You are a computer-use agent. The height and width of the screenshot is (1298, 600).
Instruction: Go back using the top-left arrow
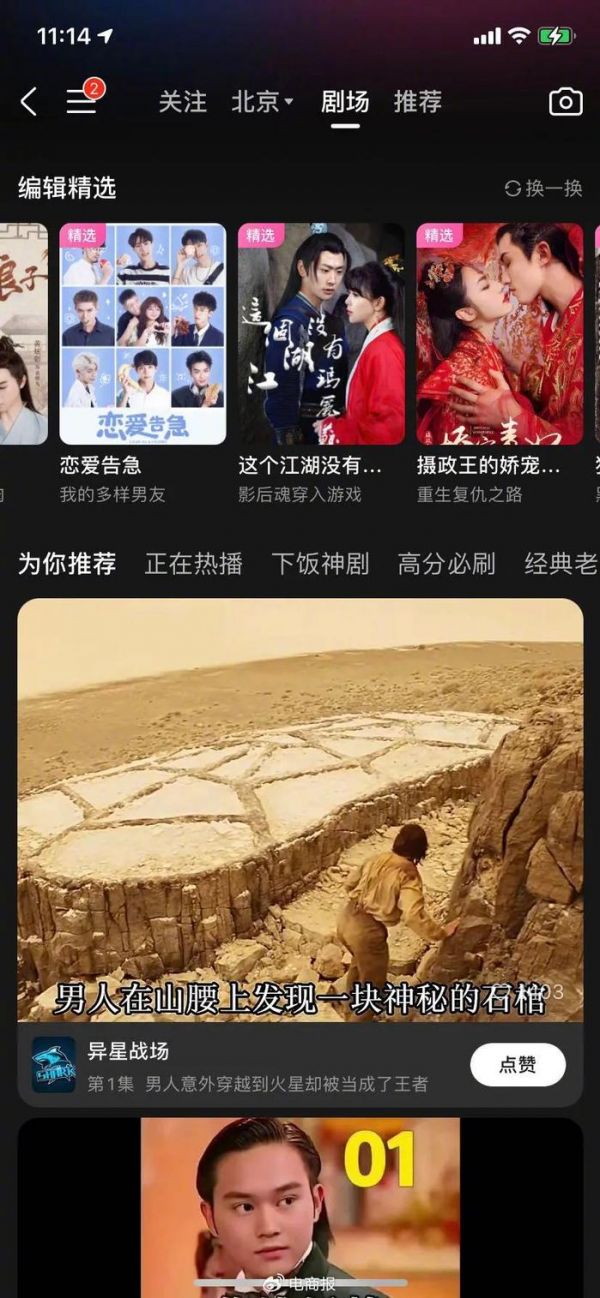click(x=29, y=101)
